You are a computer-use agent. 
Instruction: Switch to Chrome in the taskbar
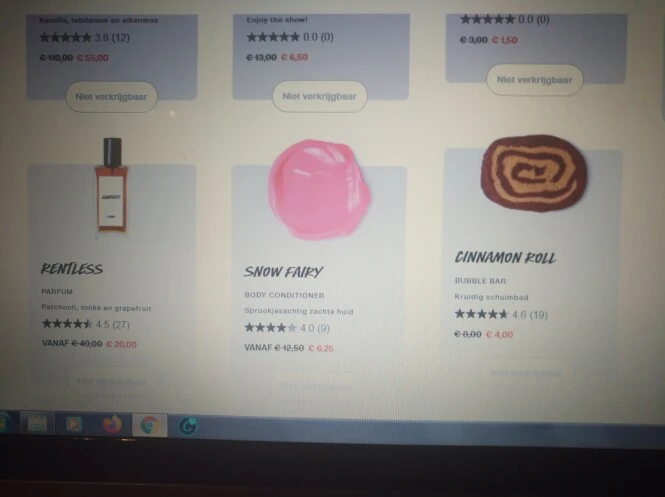149,425
